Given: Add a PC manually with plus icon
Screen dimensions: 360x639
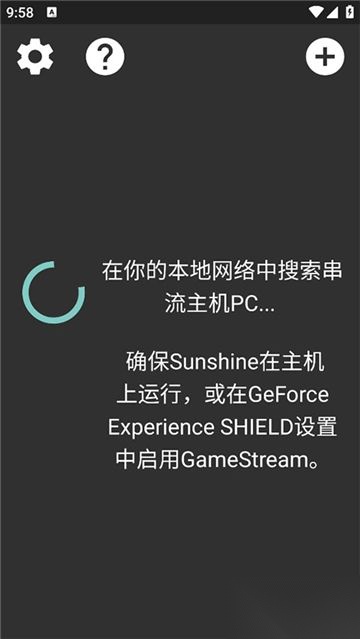Looking at the screenshot, I should click(325, 56).
